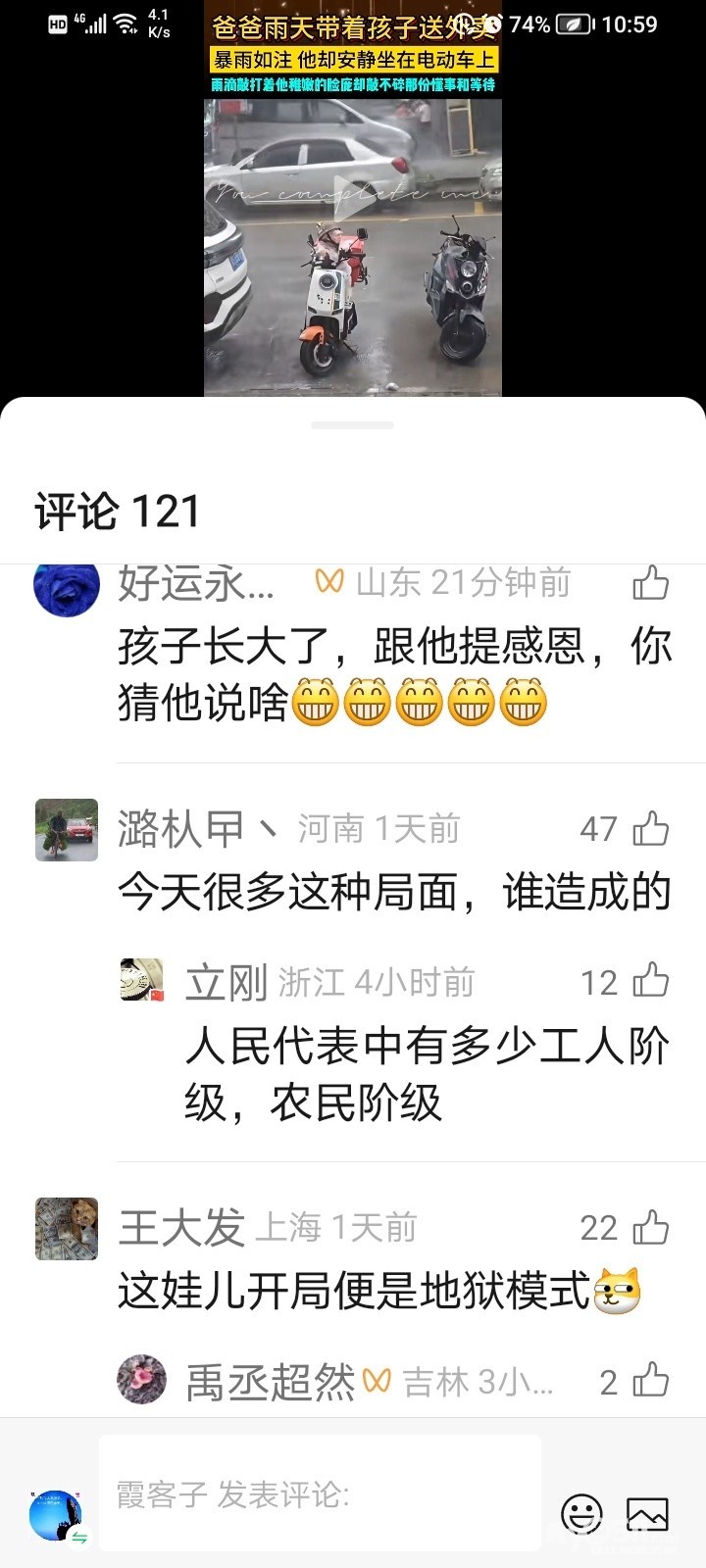Open 立刚's avatar in the reply
This screenshot has width=706, height=1568.
(142, 980)
